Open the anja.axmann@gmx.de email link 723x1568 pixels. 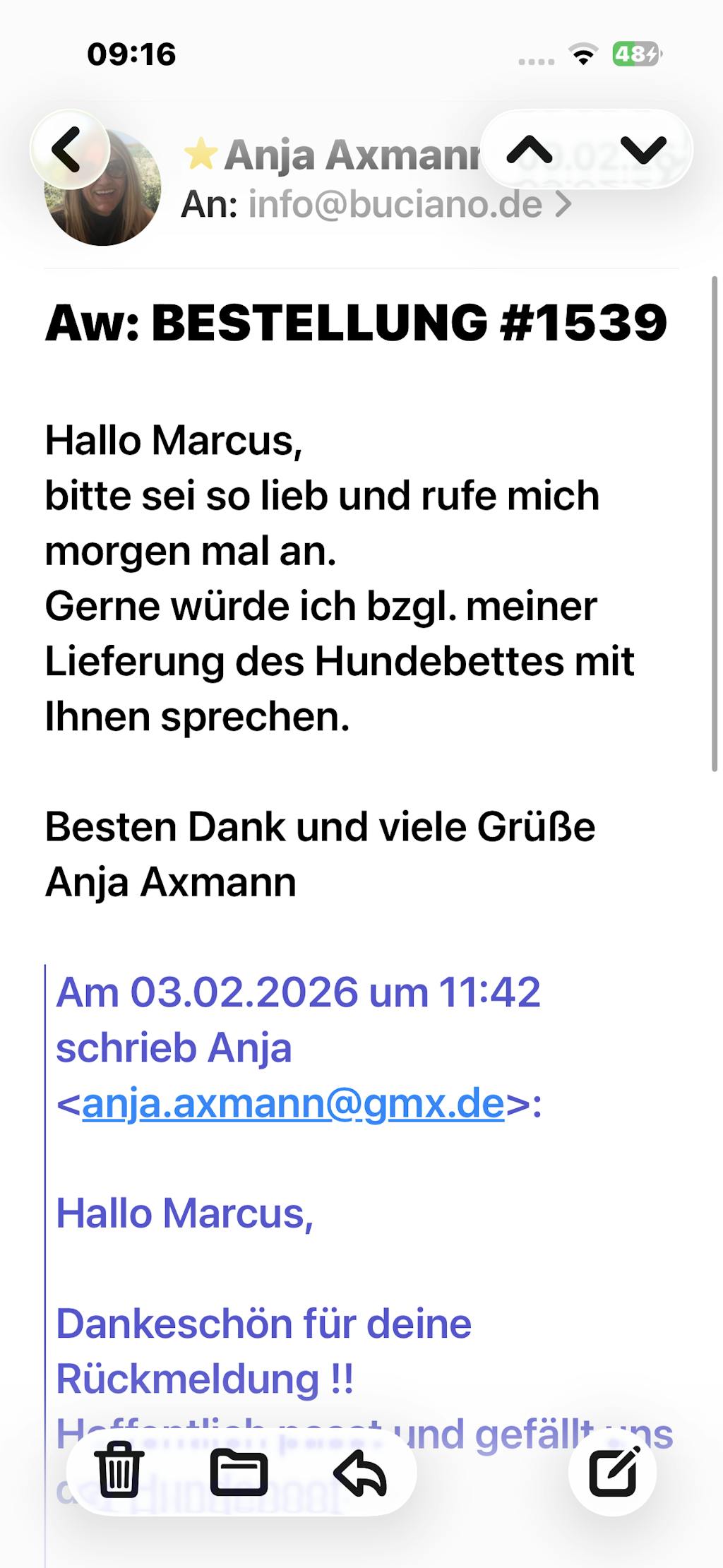(x=293, y=1103)
